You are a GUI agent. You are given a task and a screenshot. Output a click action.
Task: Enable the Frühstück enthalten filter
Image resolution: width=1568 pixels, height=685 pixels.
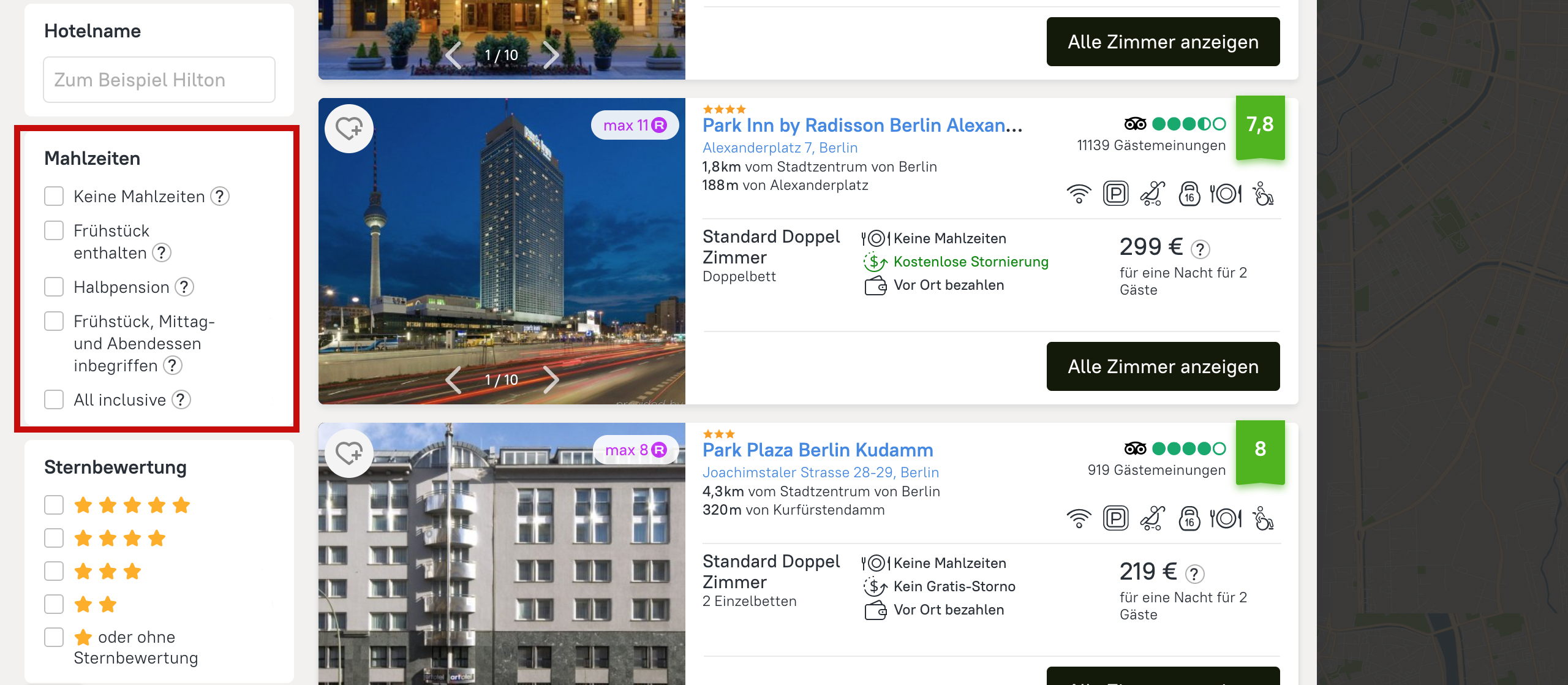point(54,231)
